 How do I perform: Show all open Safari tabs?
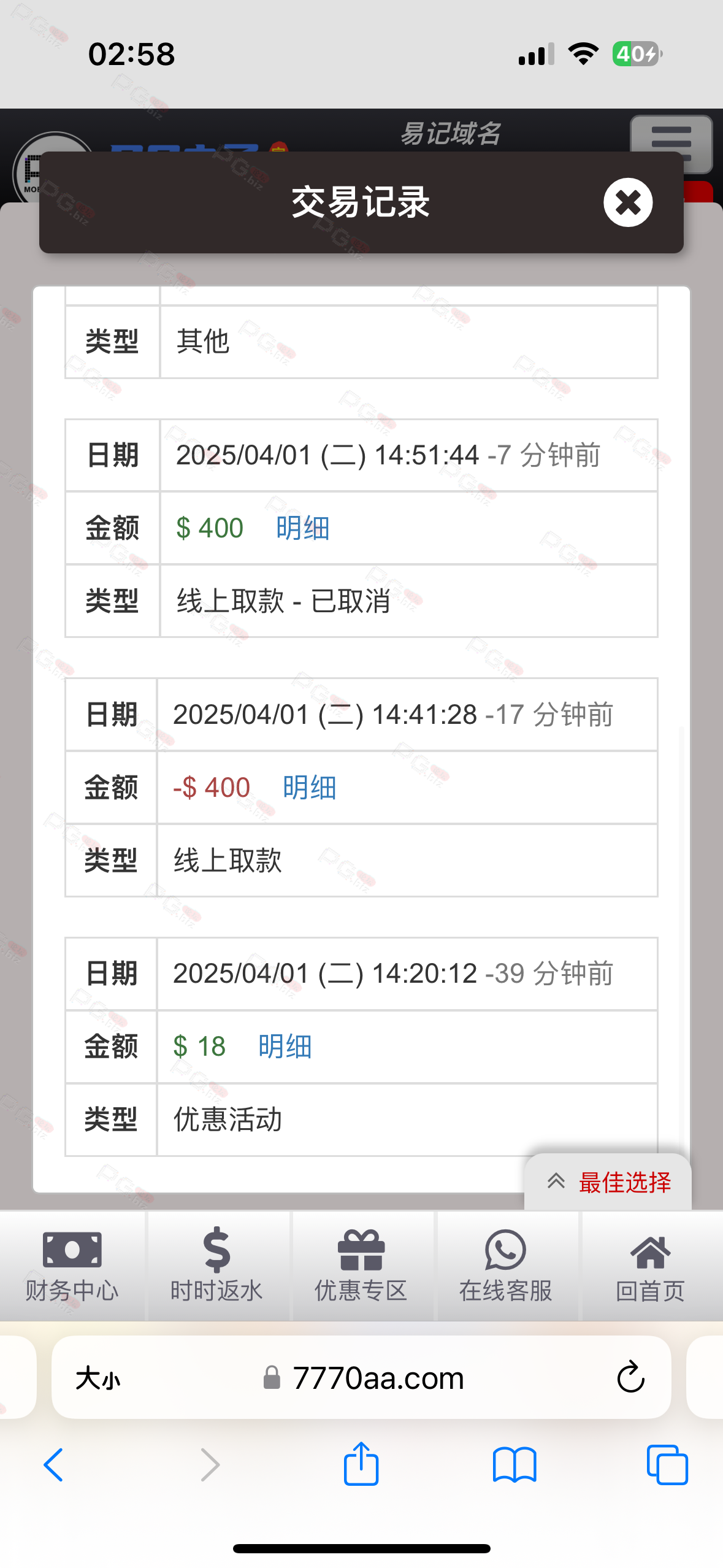(667, 1465)
